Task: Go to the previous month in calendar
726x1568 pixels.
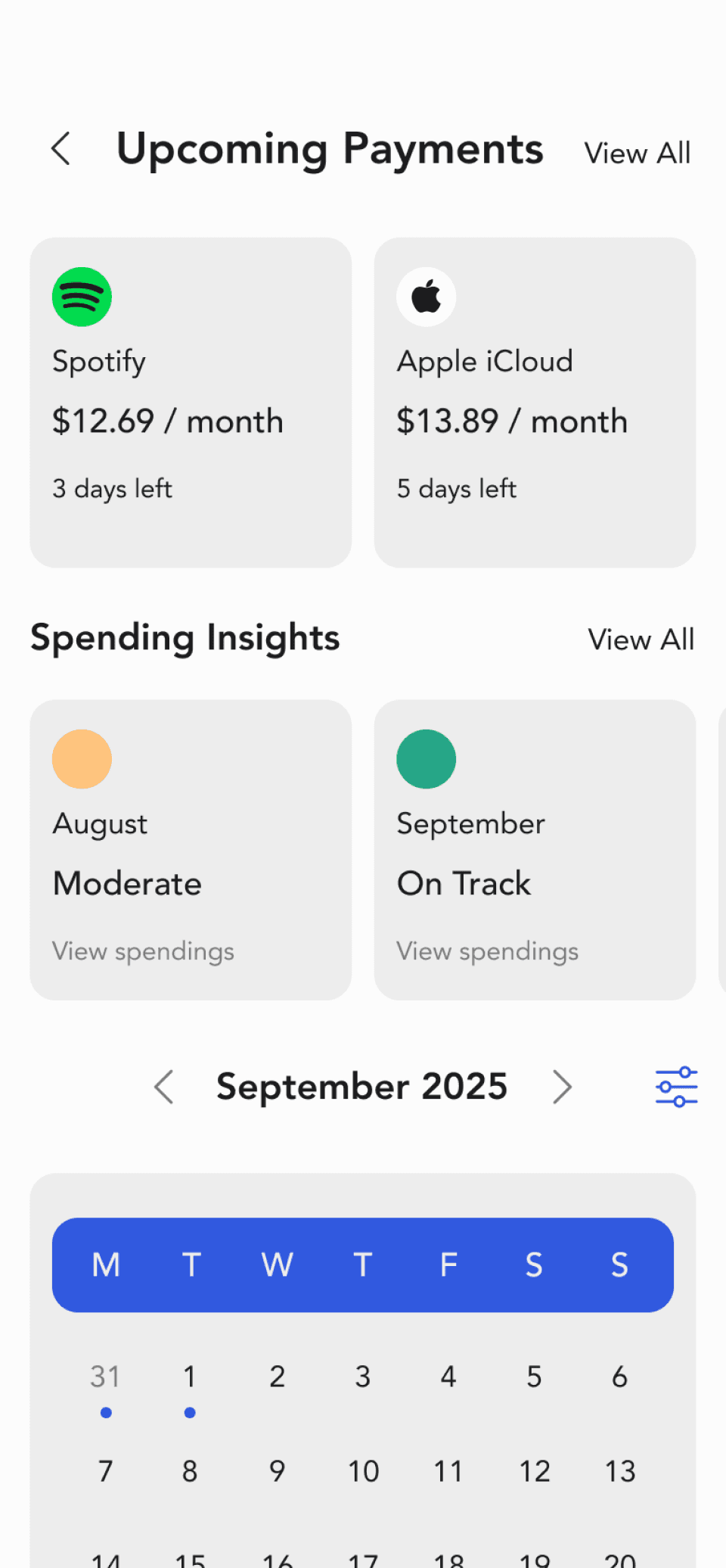Action: pos(164,1087)
